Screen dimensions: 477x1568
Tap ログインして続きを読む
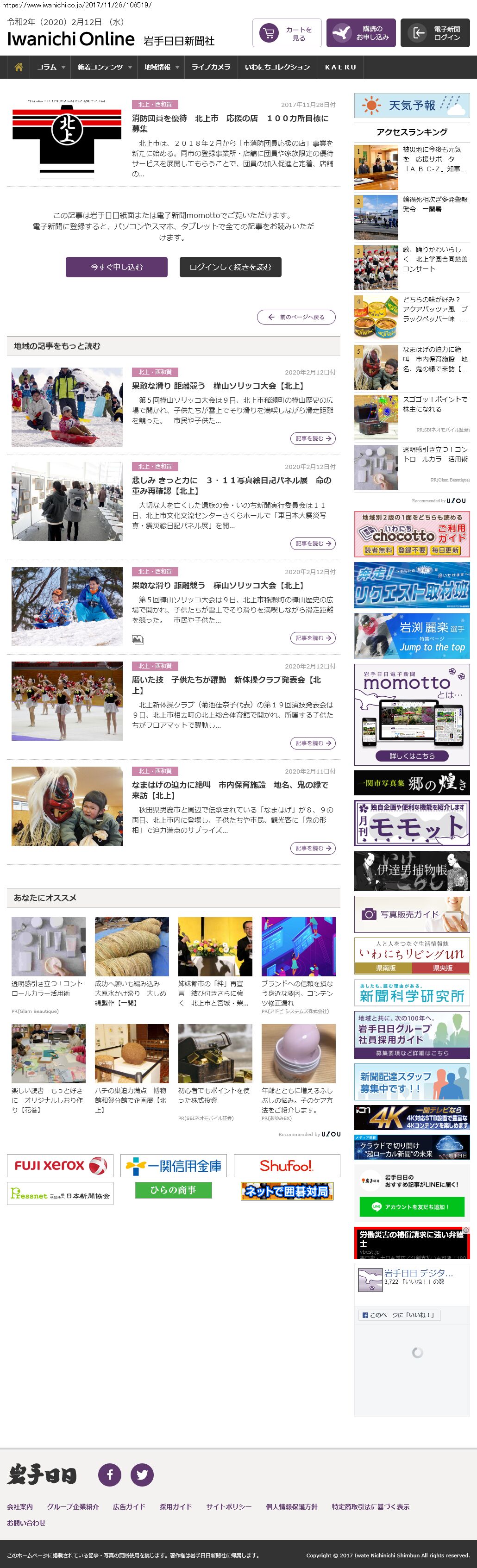[x=230, y=267]
